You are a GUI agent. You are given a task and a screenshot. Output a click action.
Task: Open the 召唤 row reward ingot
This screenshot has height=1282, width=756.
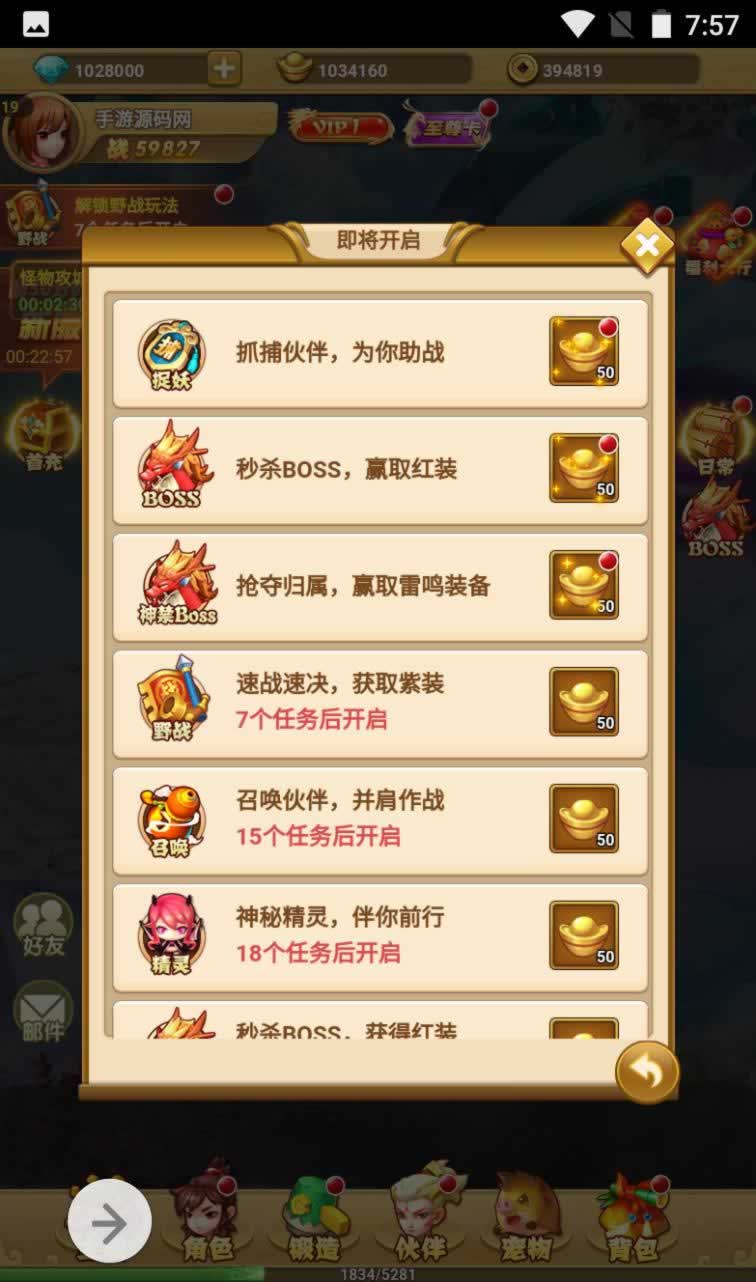(584, 819)
